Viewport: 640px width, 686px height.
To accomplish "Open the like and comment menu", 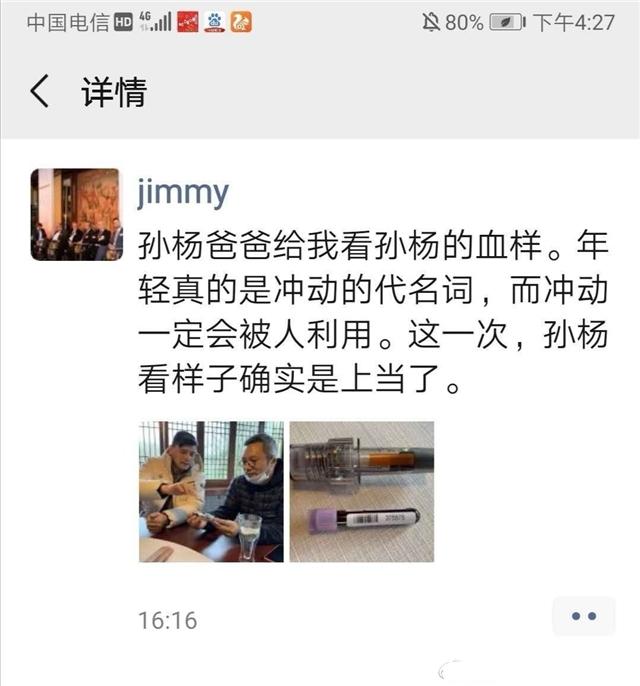I will (x=583, y=617).
